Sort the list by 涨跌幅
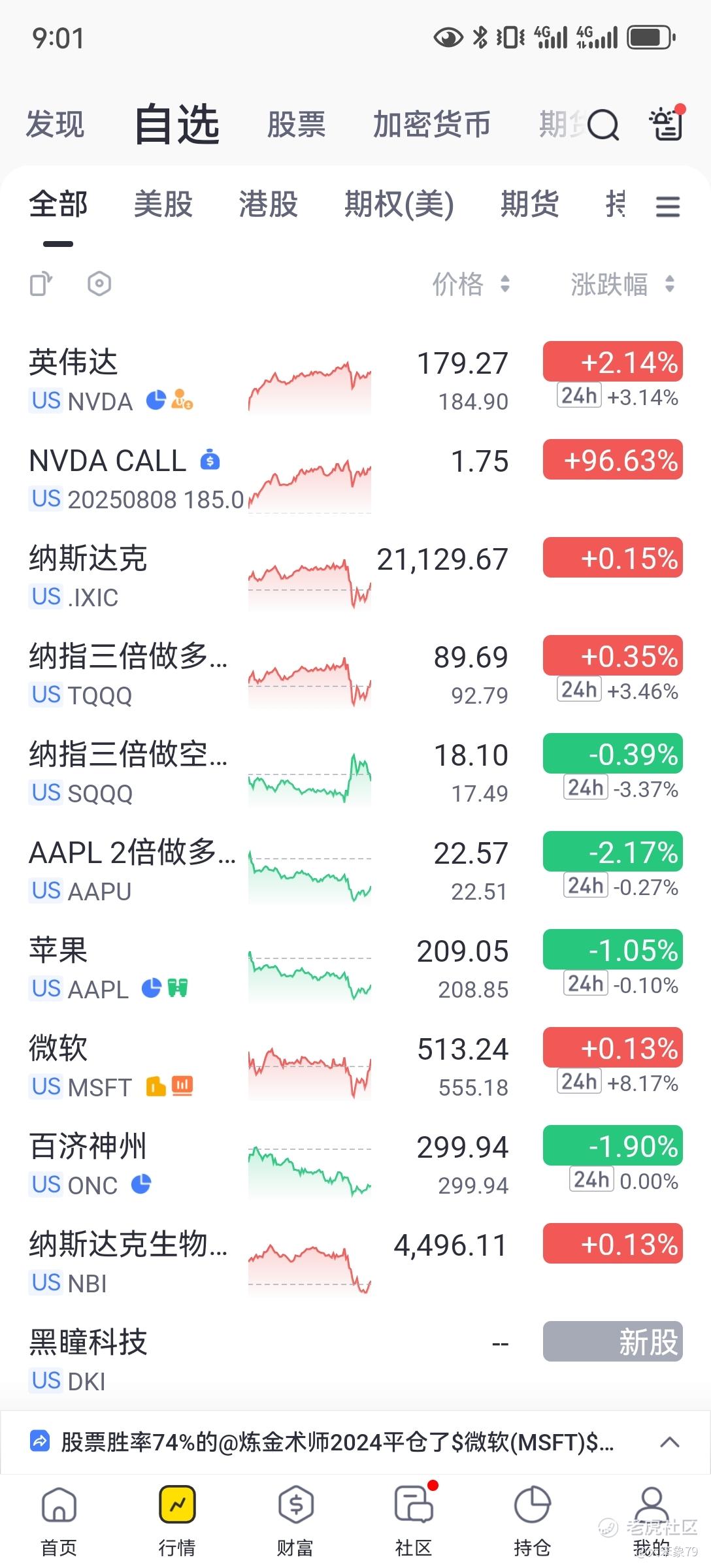 [x=622, y=284]
